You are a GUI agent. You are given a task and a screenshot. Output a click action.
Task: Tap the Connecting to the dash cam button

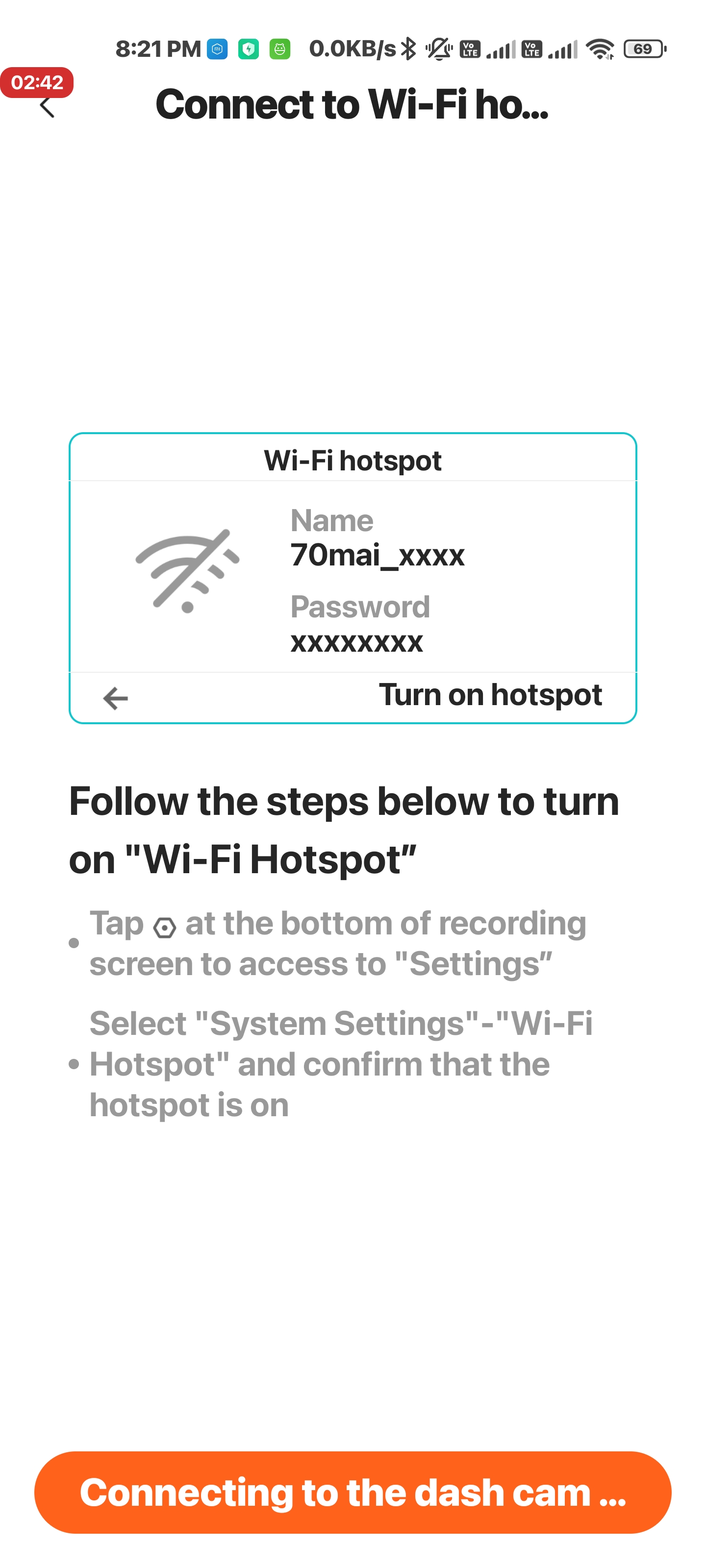pyautogui.click(x=353, y=1492)
